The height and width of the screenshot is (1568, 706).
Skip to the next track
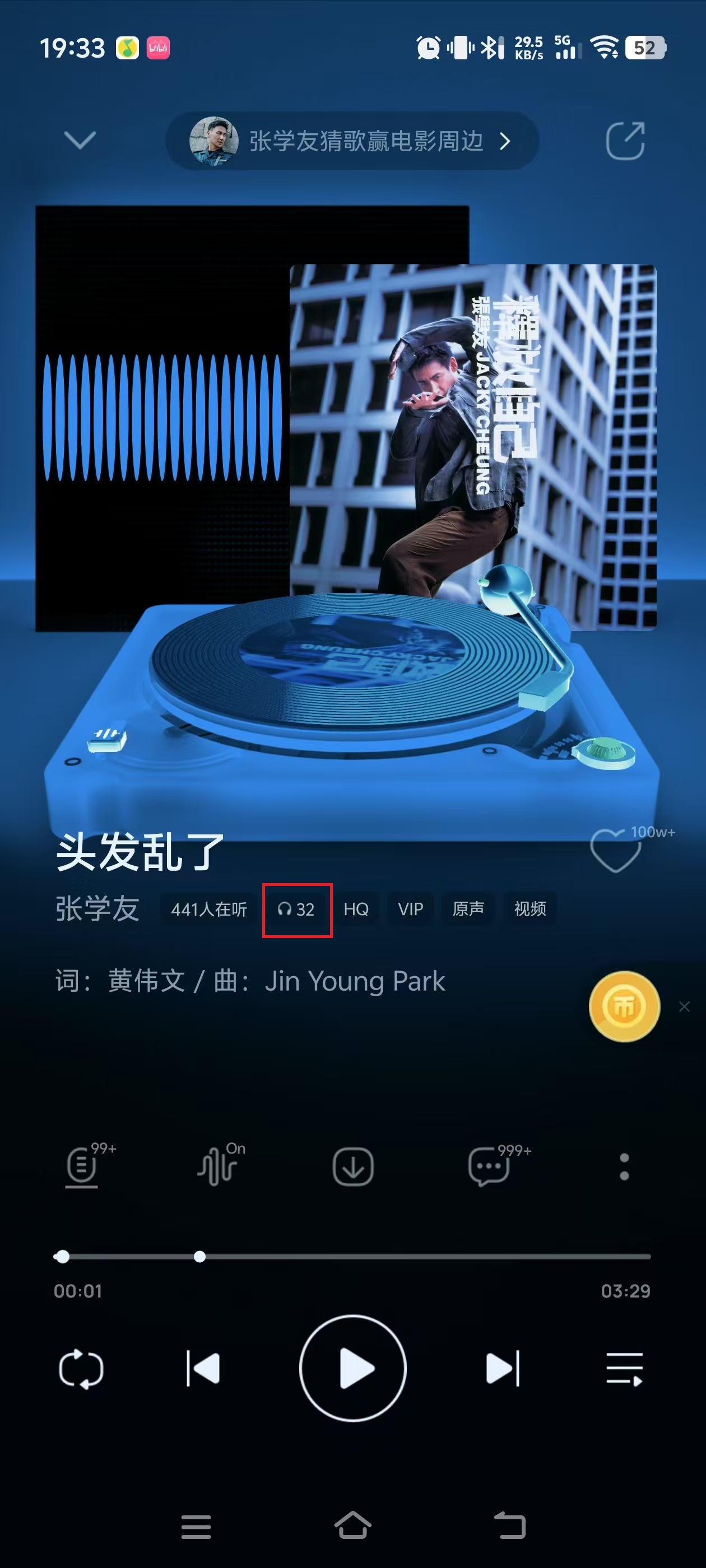503,1369
